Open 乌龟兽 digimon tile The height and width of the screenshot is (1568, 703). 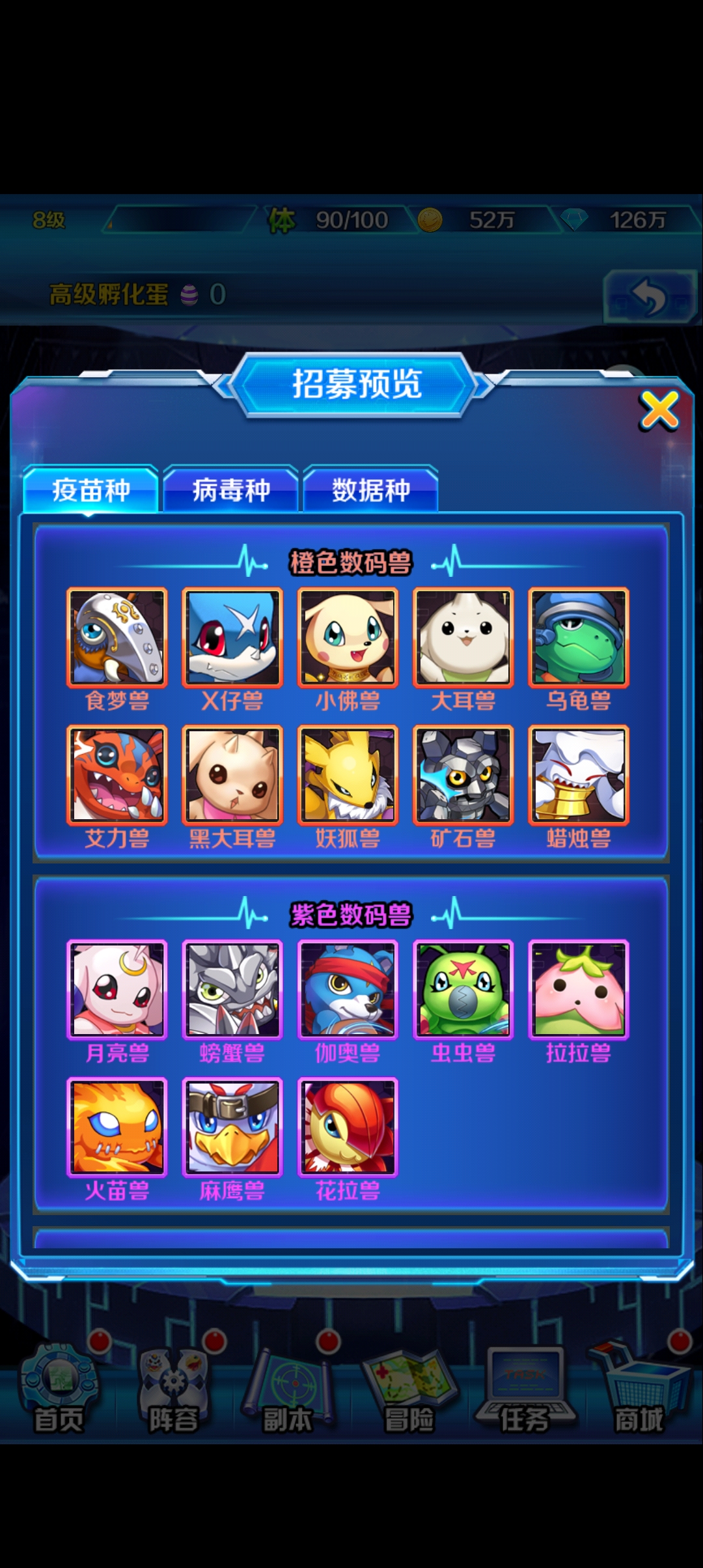point(579,637)
